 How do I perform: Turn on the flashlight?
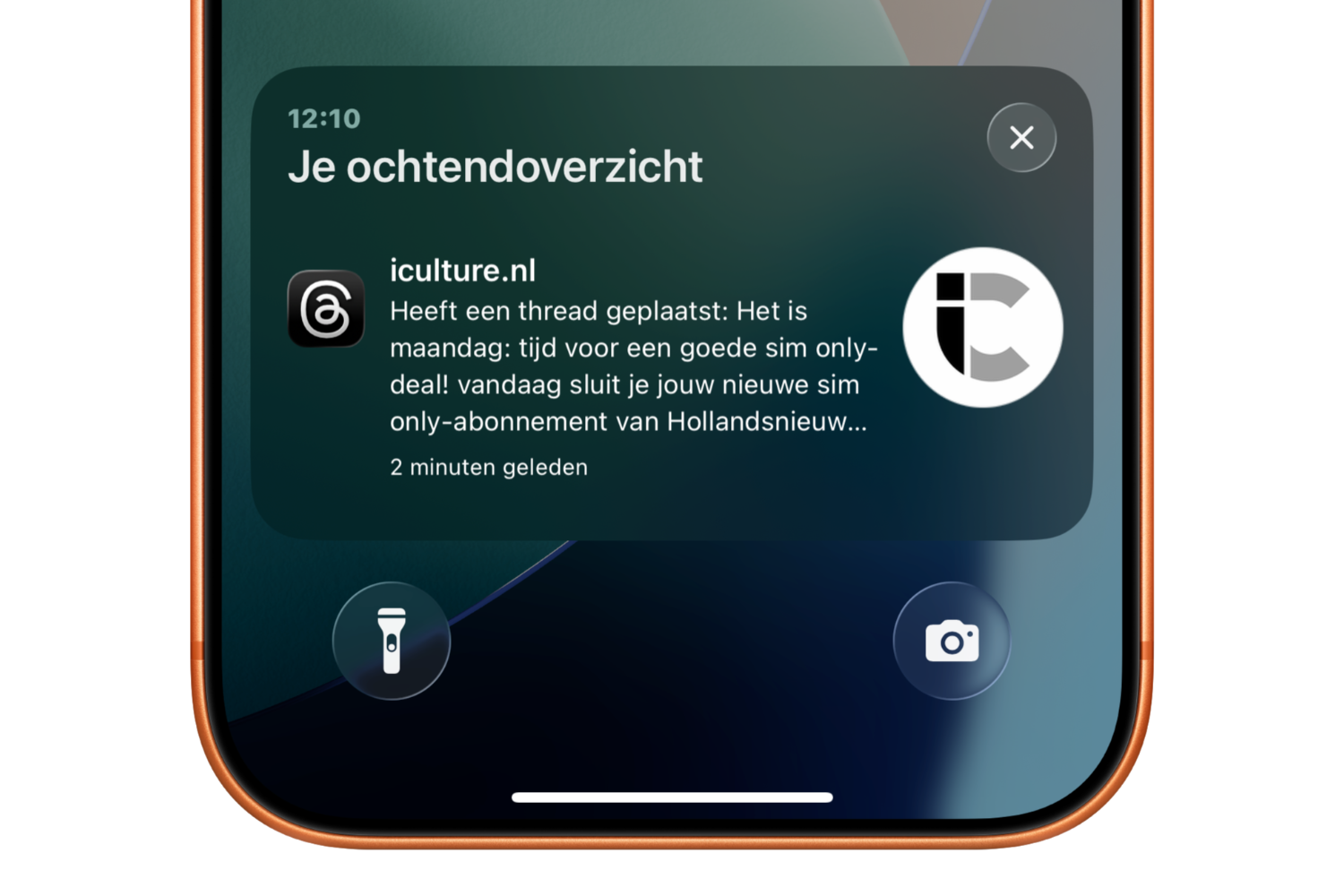pos(392,641)
